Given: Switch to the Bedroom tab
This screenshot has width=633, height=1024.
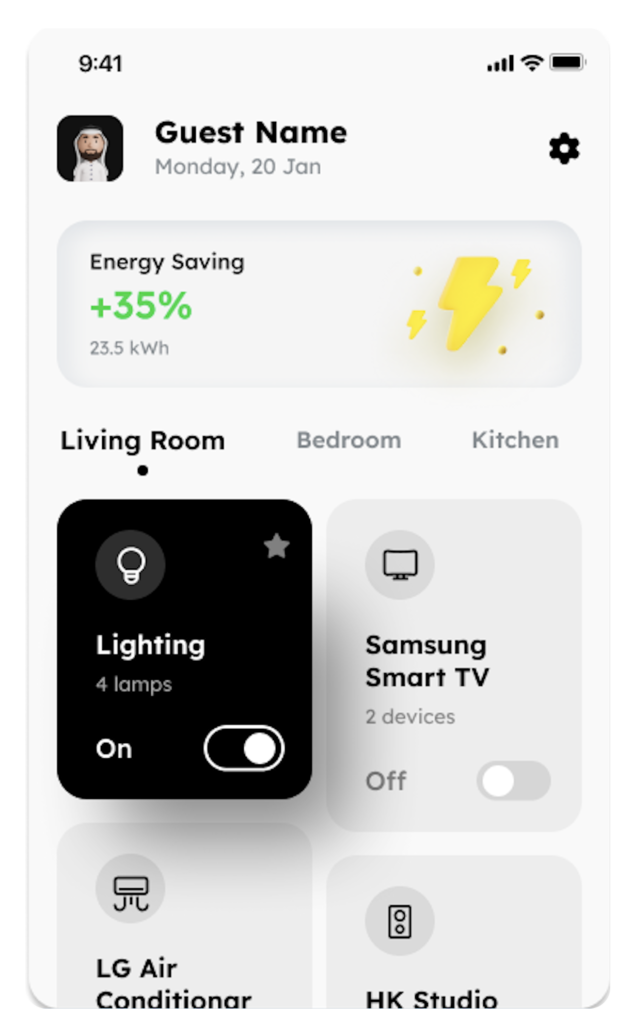Looking at the screenshot, I should pyautogui.click(x=349, y=440).
